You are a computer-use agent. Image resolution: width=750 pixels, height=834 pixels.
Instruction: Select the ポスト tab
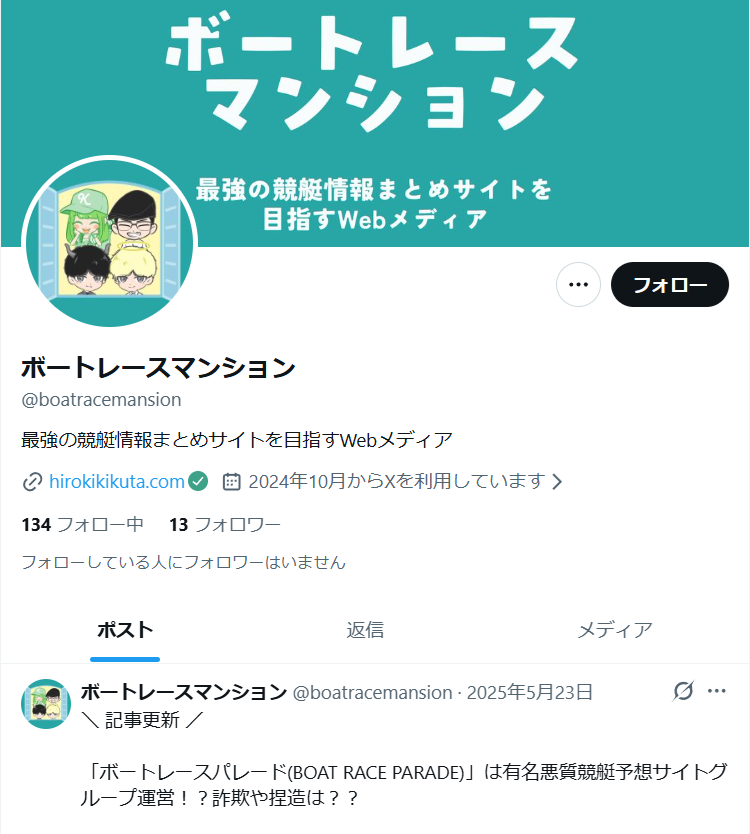124,631
